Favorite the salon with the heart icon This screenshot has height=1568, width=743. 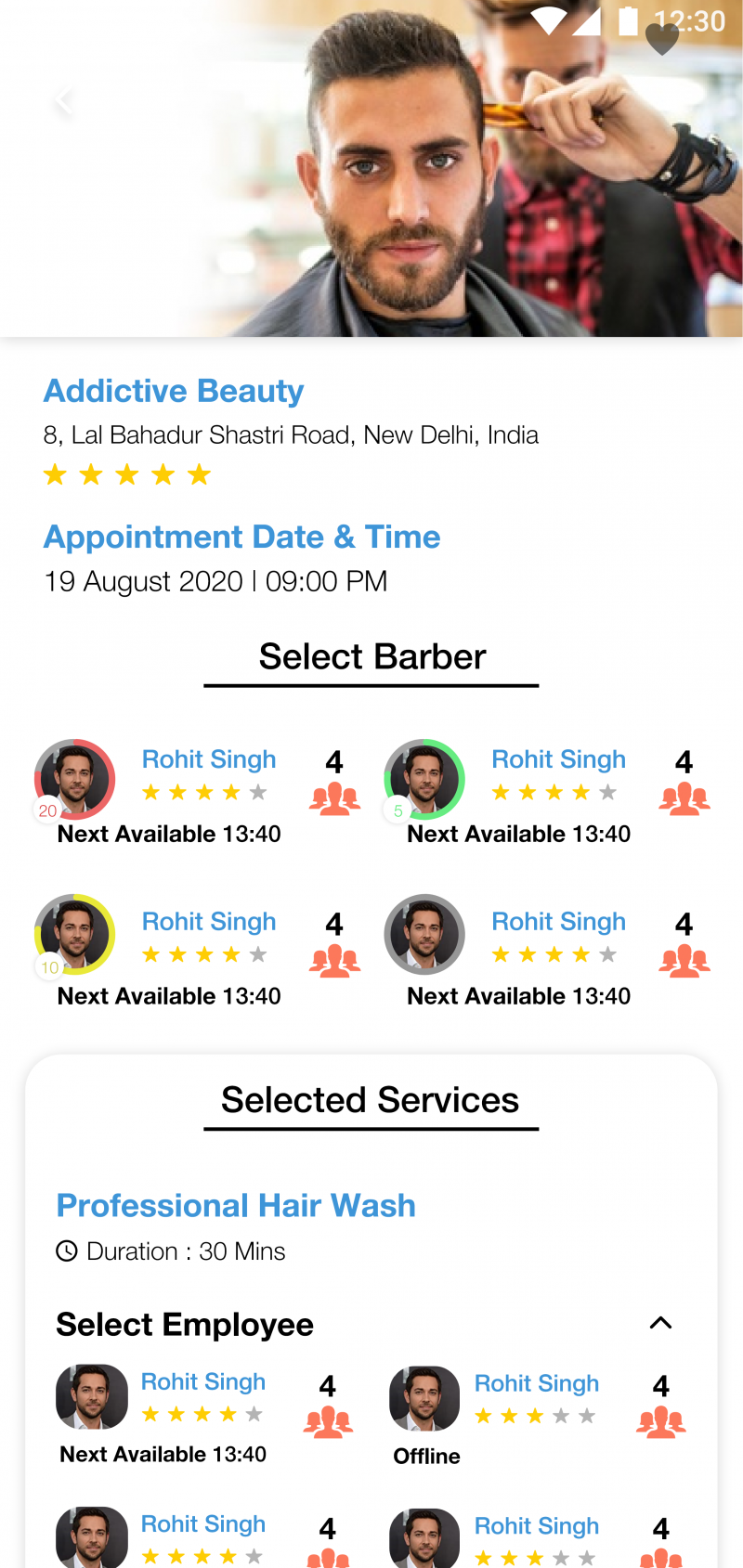pyautogui.click(x=662, y=39)
